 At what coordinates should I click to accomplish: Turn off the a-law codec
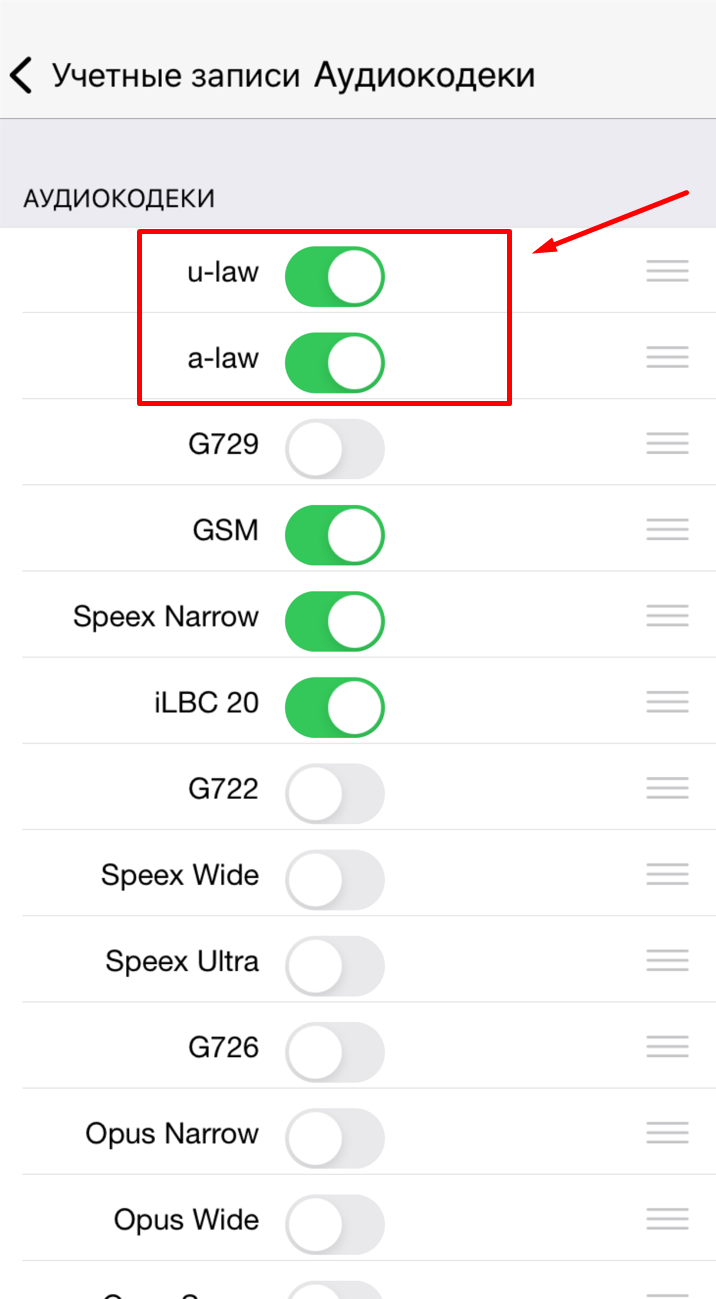(x=334, y=362)
